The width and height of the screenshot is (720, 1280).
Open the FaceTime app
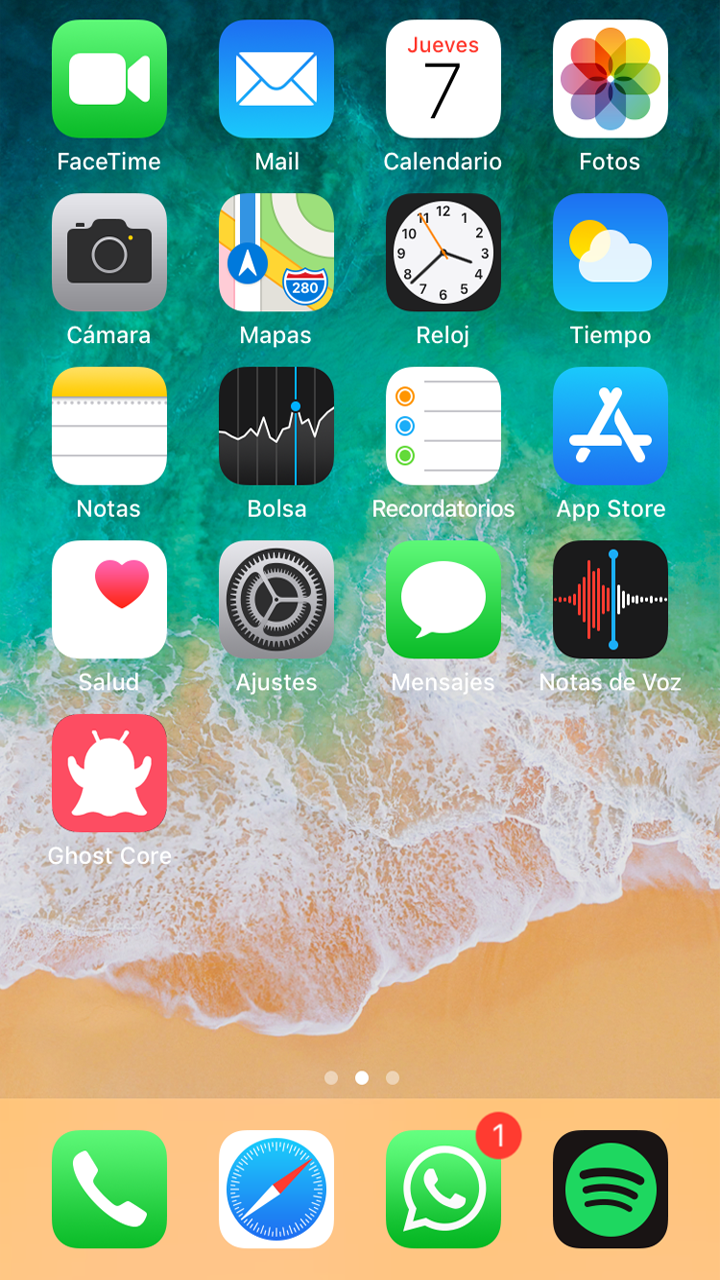110,78
